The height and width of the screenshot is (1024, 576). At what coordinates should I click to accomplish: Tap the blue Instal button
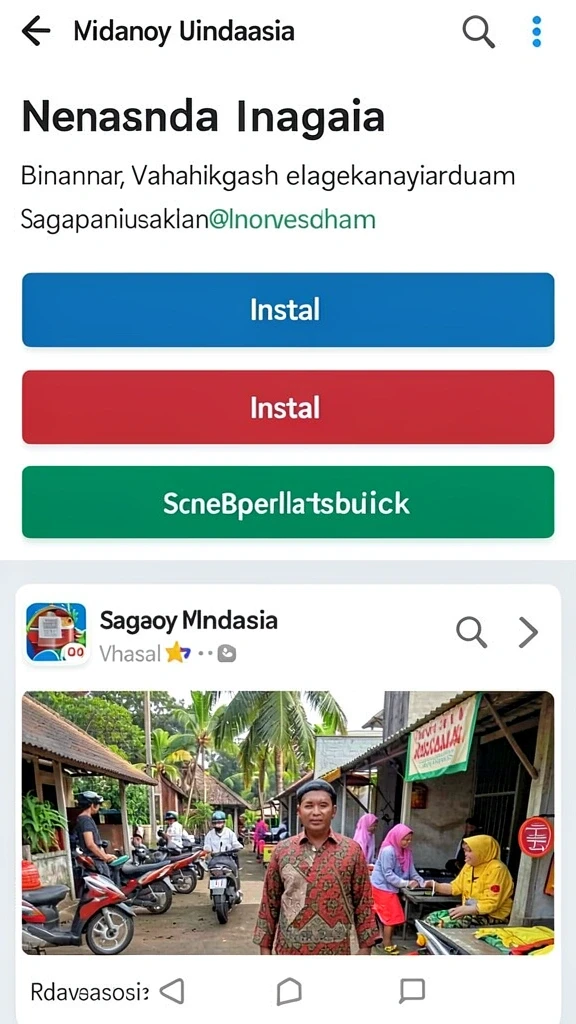coord(288,310)
